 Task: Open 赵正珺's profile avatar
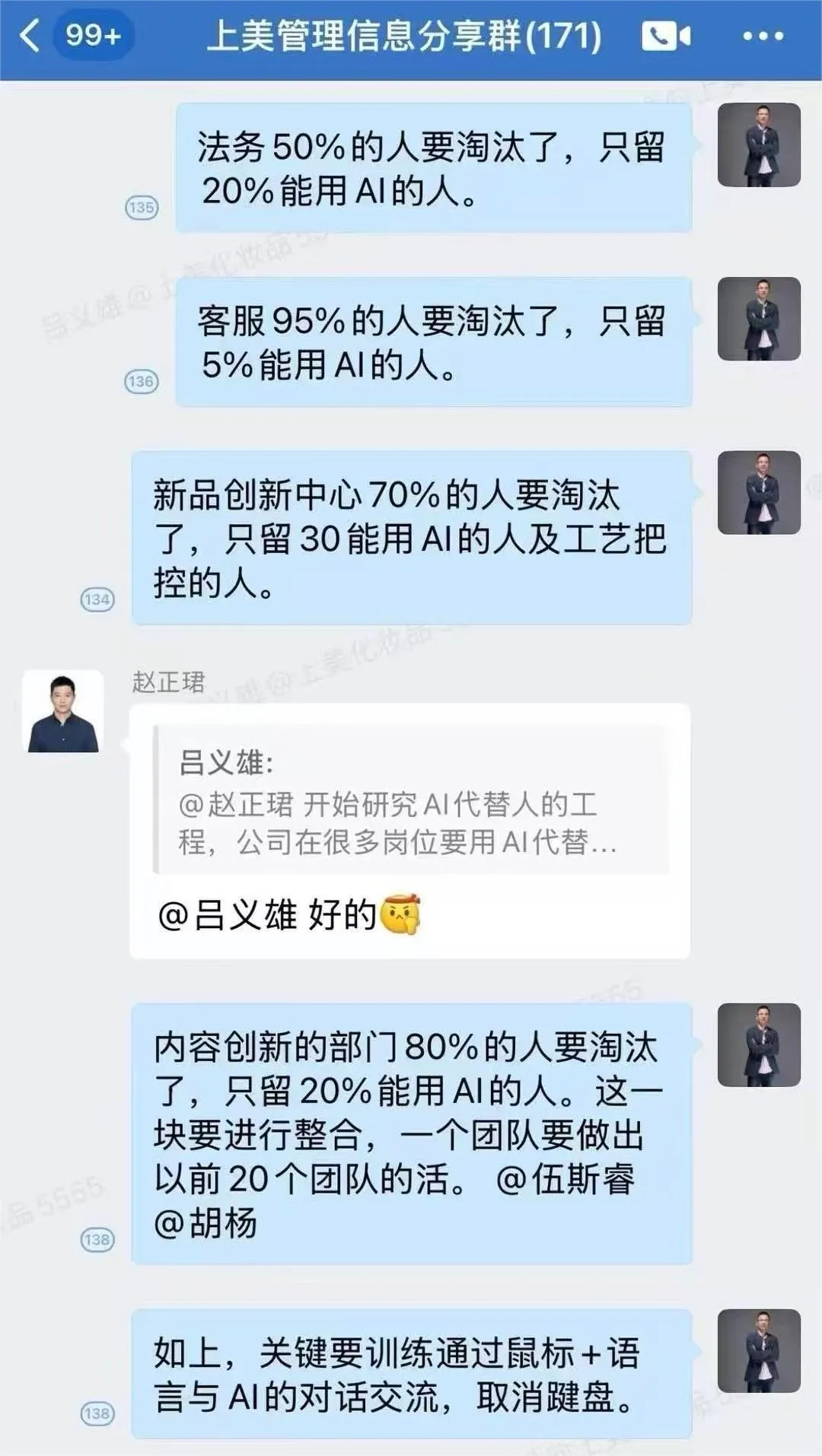[63, 711]
